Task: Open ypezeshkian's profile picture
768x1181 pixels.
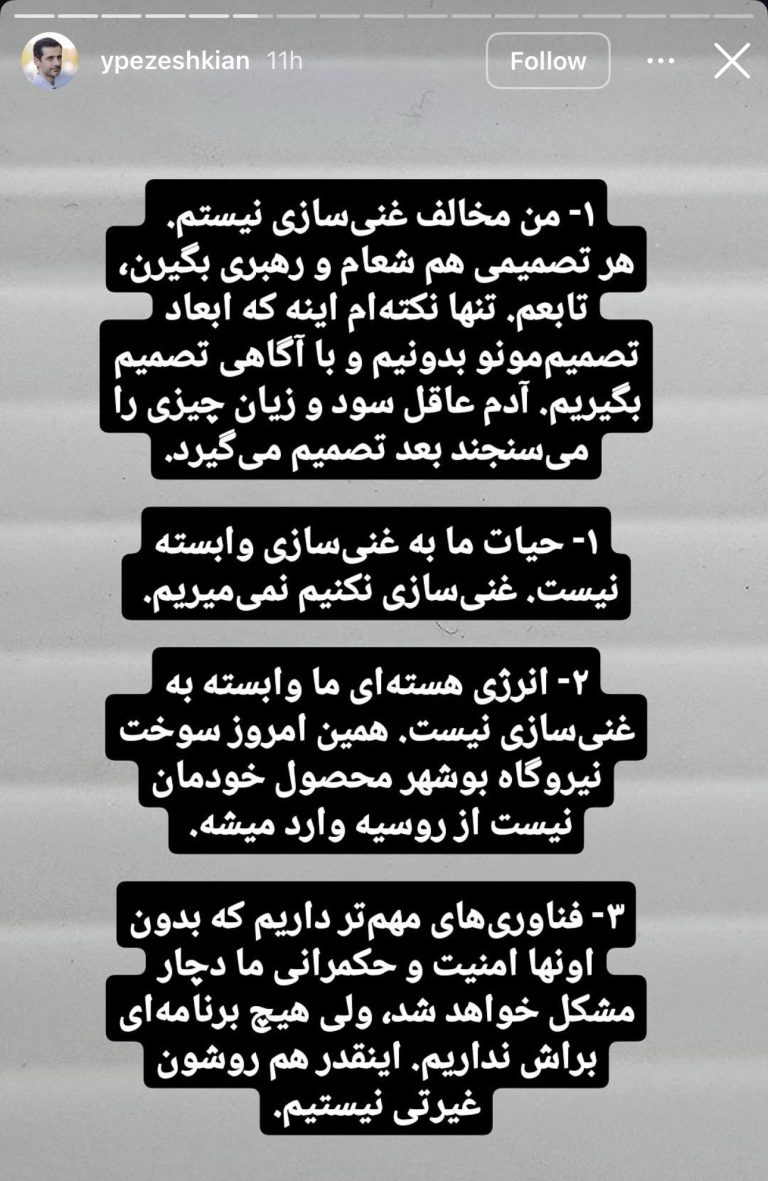Action: [50, 61]
